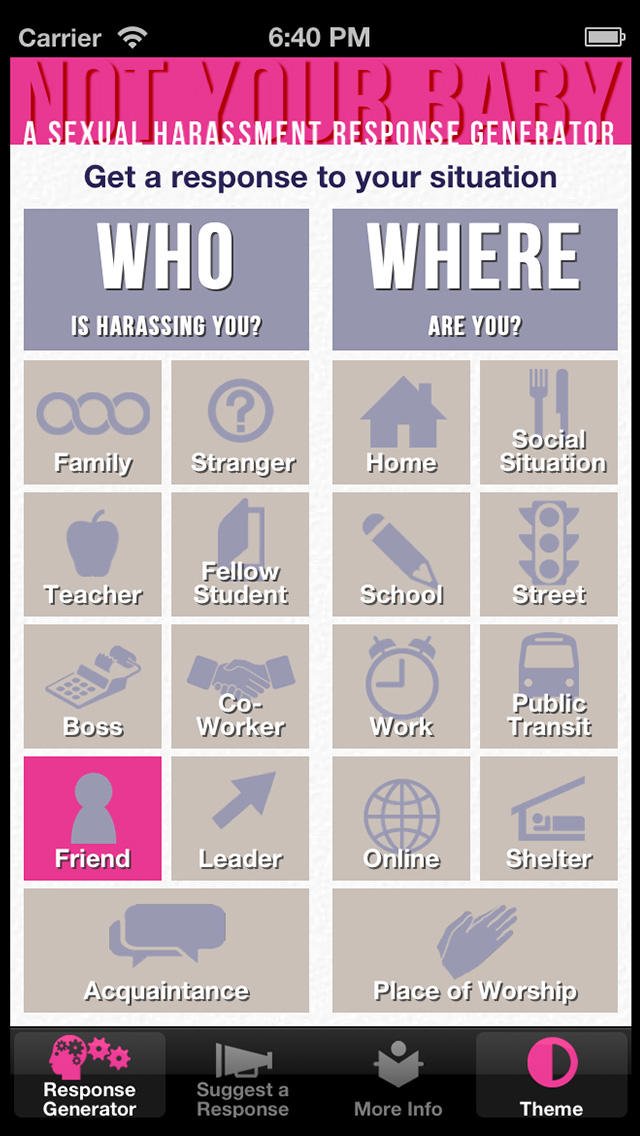Choose Place of Worship

coord(475,950)
